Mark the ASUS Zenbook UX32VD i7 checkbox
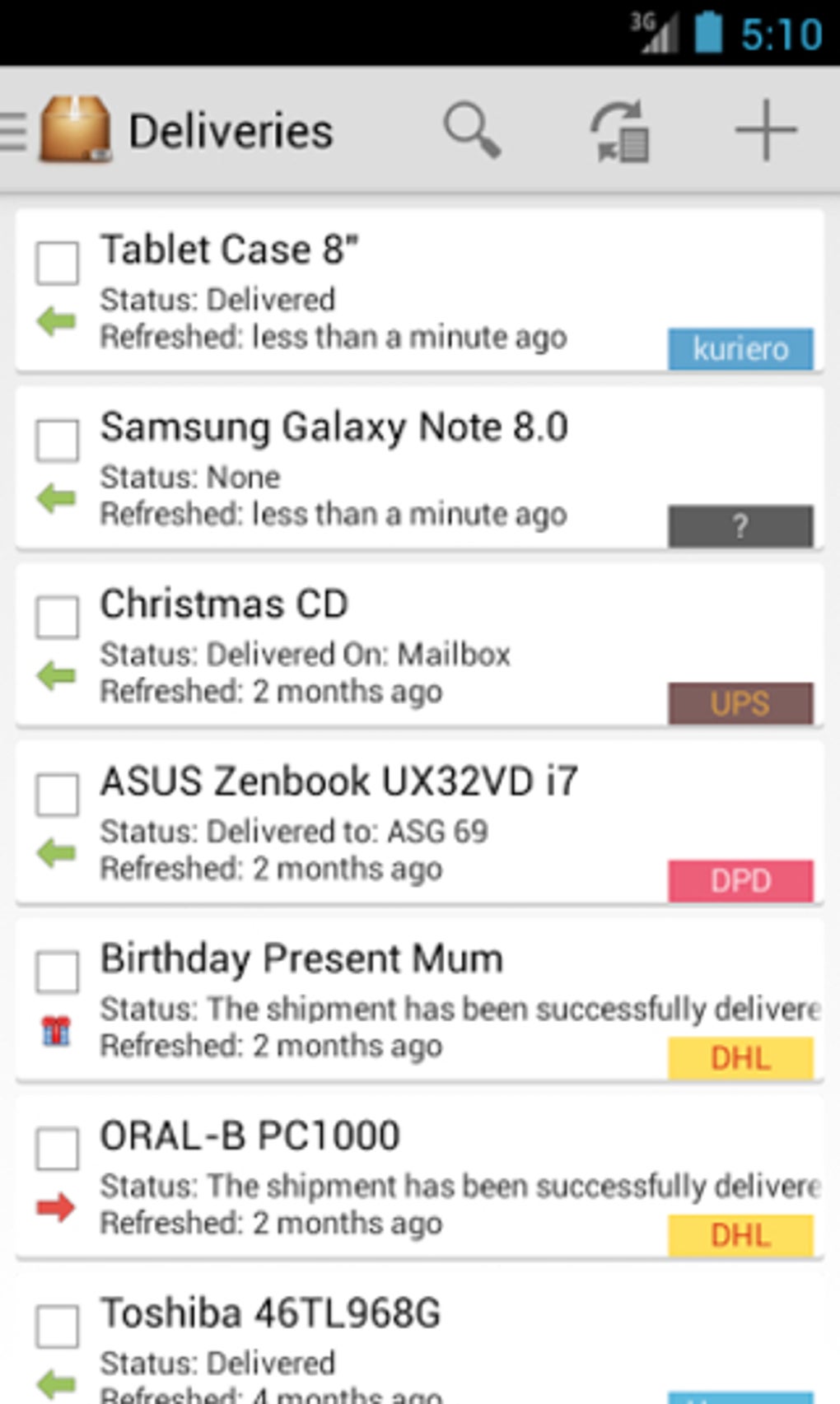The image size is (840, 1404). coord(57,795)
